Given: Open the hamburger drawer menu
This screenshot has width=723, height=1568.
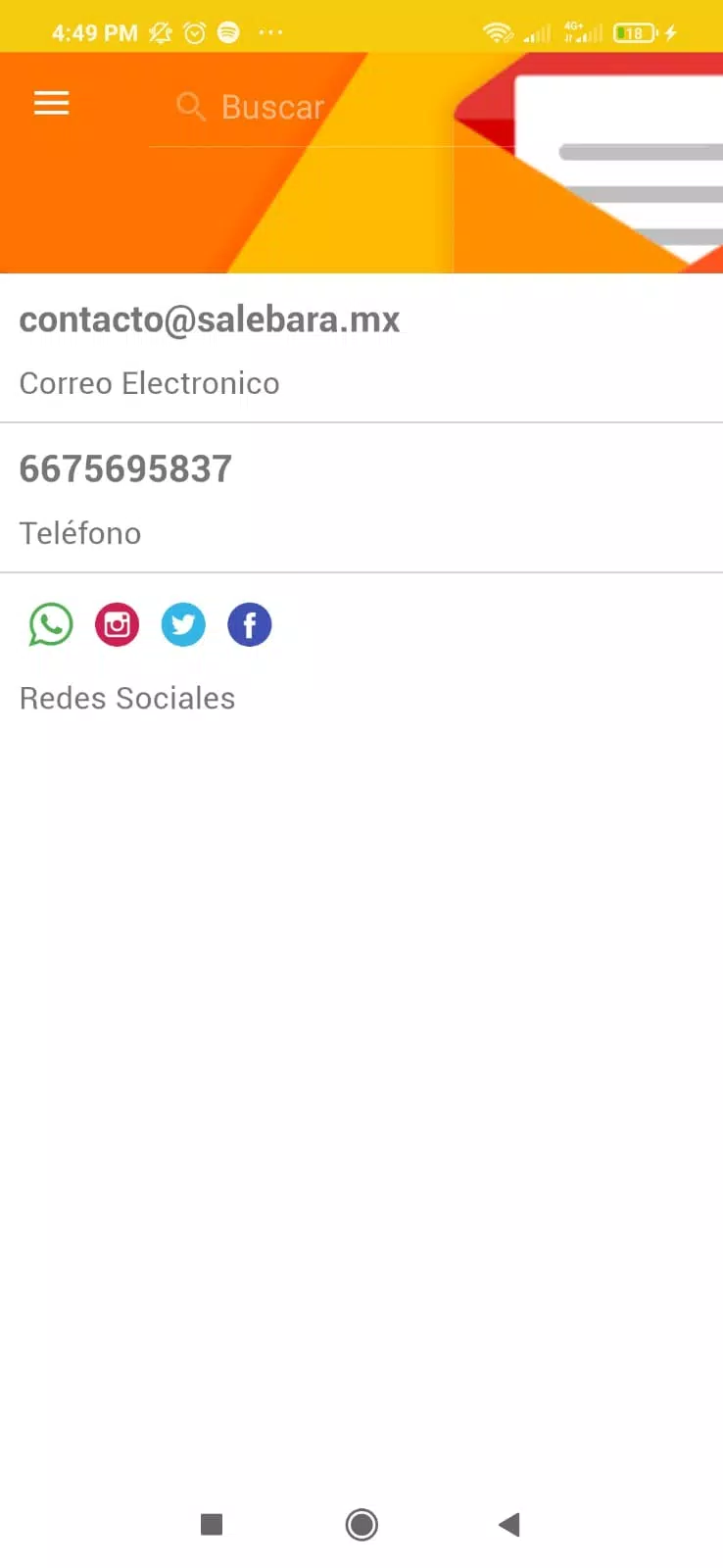Looking at the screenshot, I should click(x=52, y=104).
